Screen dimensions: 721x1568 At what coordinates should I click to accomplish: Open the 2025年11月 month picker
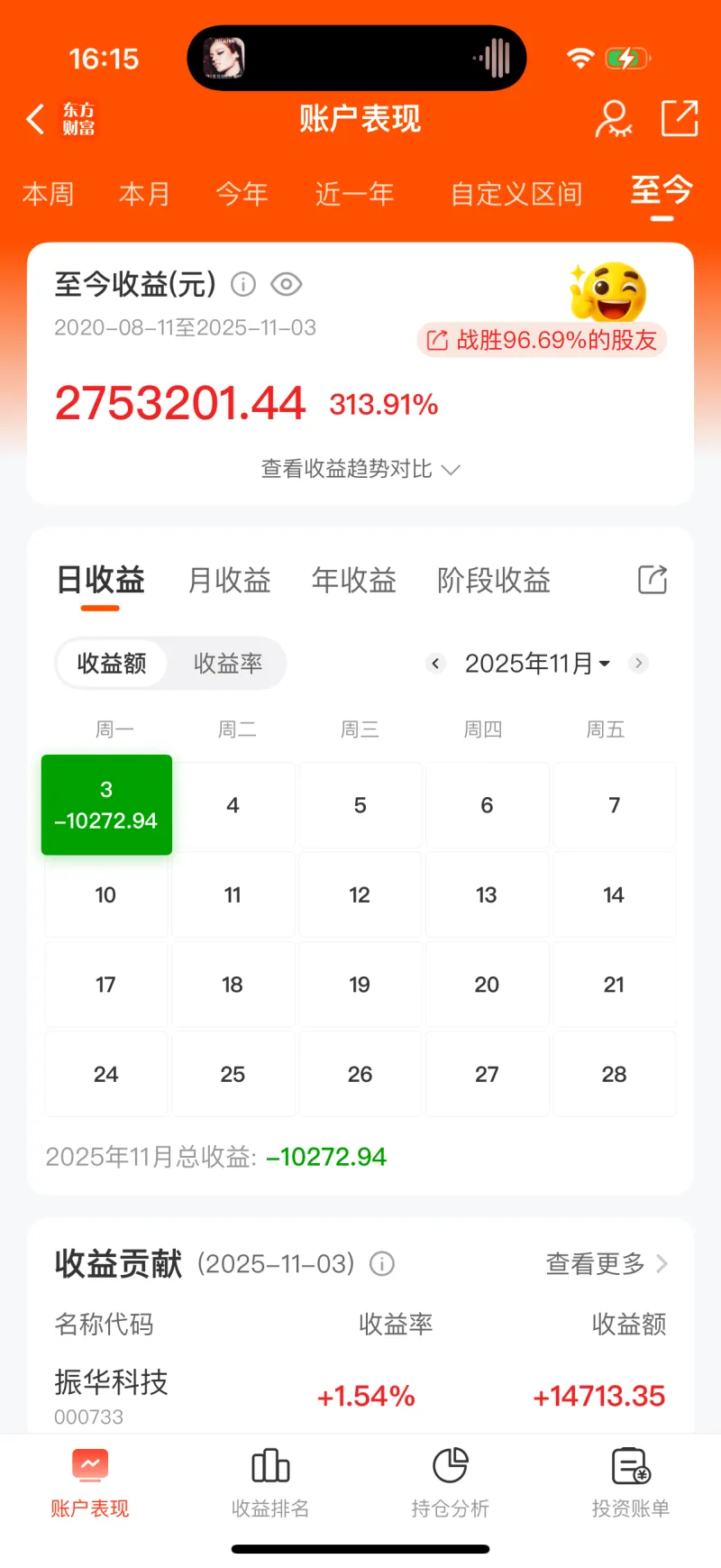tap(537, 664)
